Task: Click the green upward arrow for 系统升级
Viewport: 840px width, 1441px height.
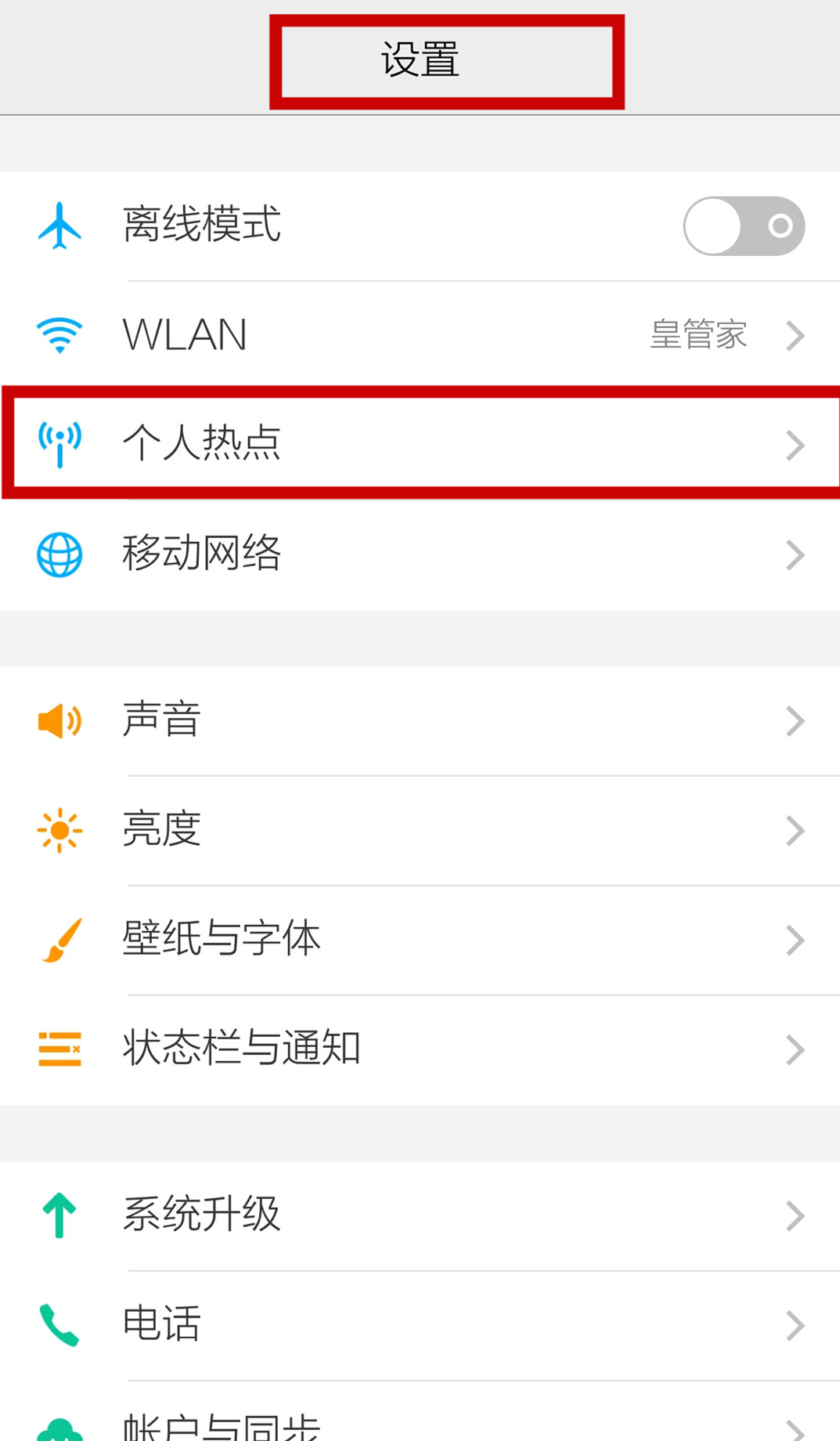Action: tap(58, 1215)
